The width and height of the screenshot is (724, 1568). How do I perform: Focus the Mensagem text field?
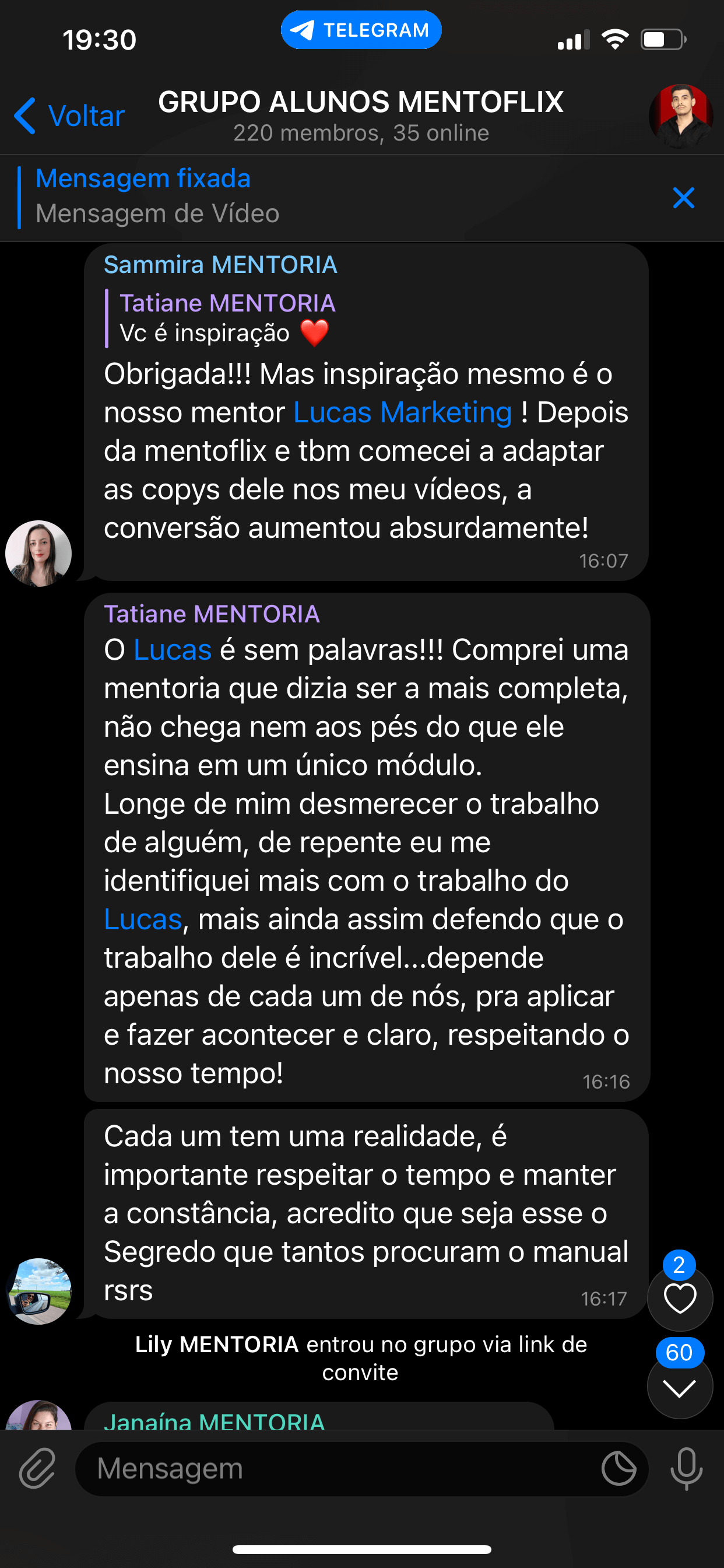pos(335,1469)
